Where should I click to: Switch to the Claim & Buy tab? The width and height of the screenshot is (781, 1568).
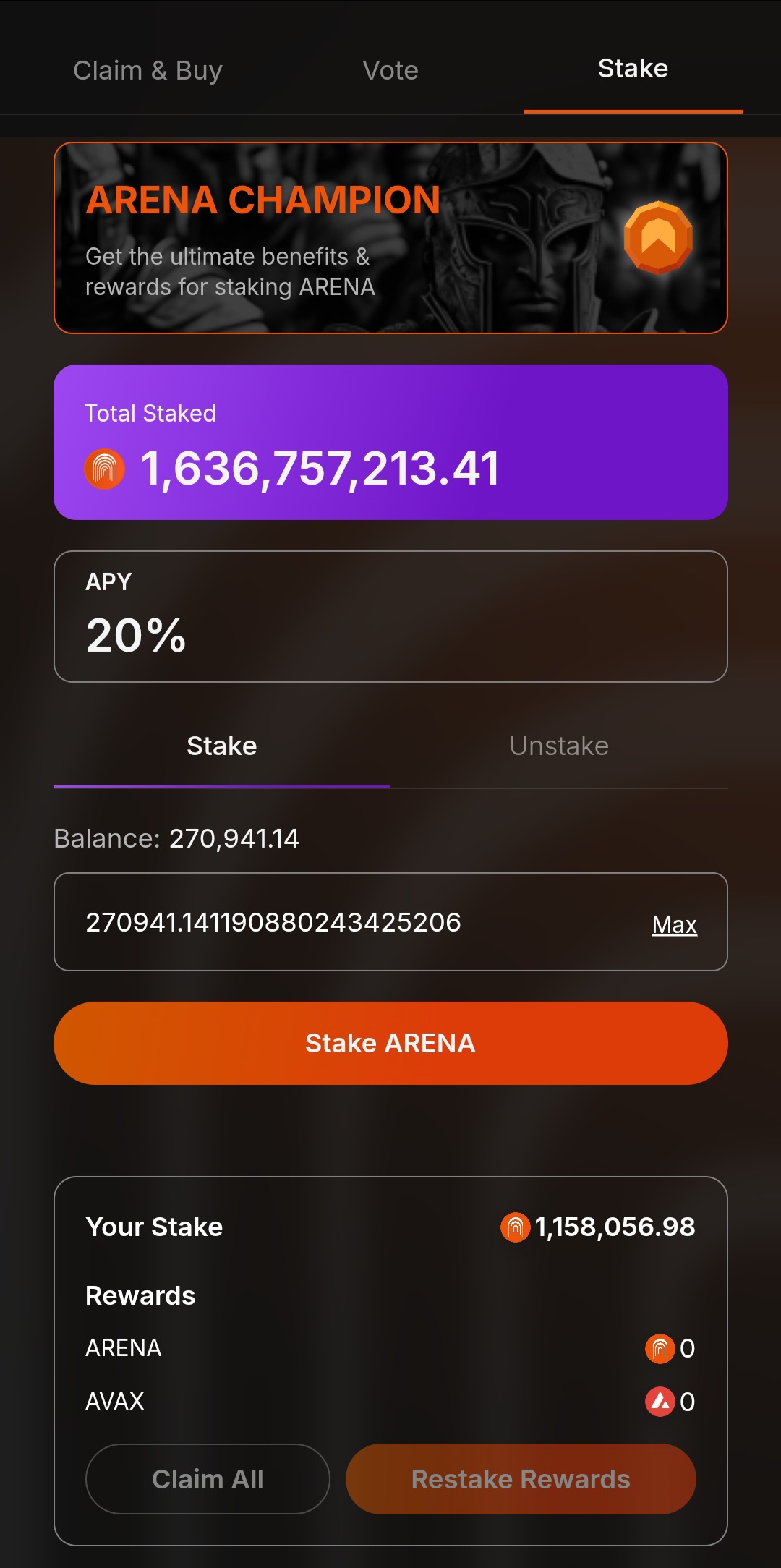148,71
